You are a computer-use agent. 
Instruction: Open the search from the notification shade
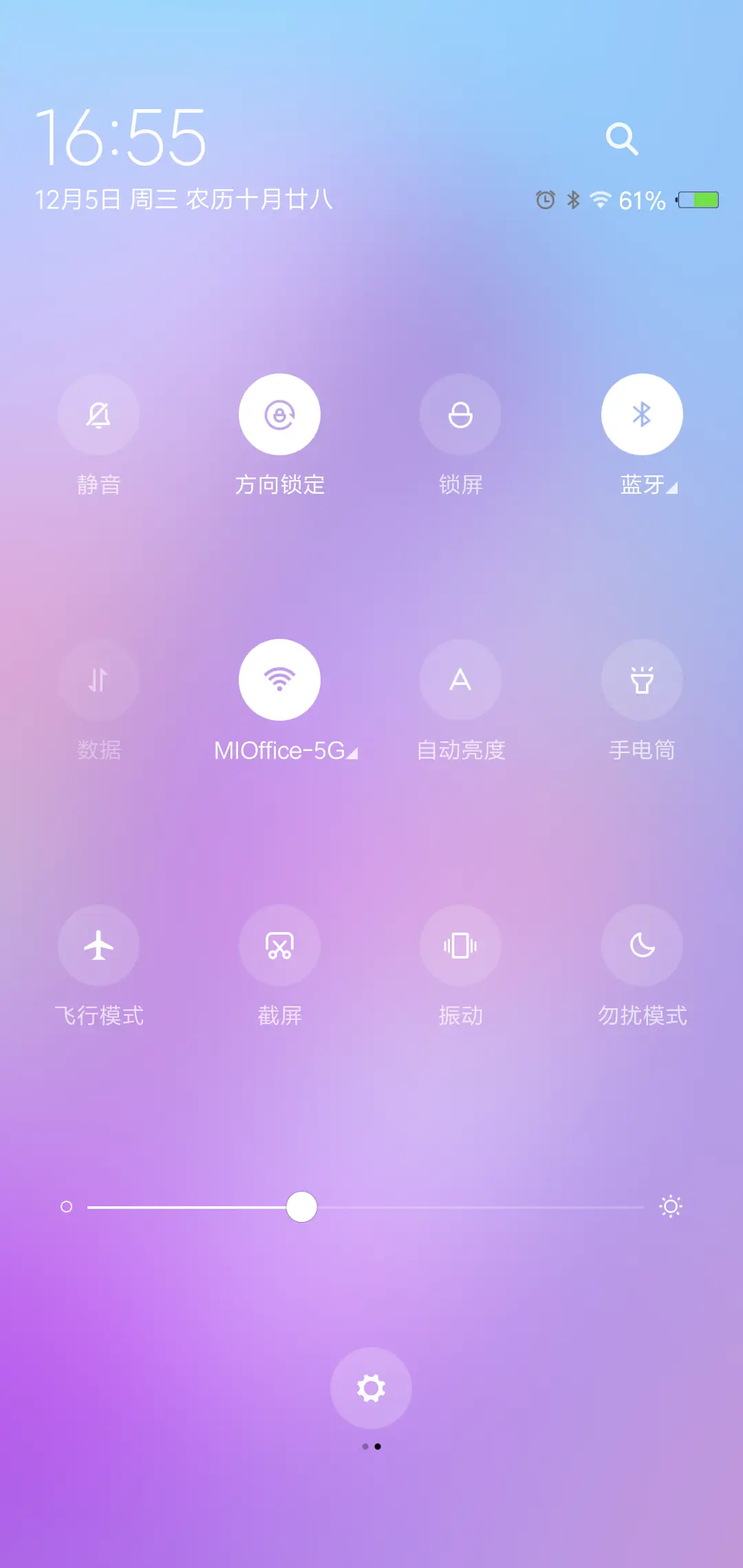(x=623, y=140)
